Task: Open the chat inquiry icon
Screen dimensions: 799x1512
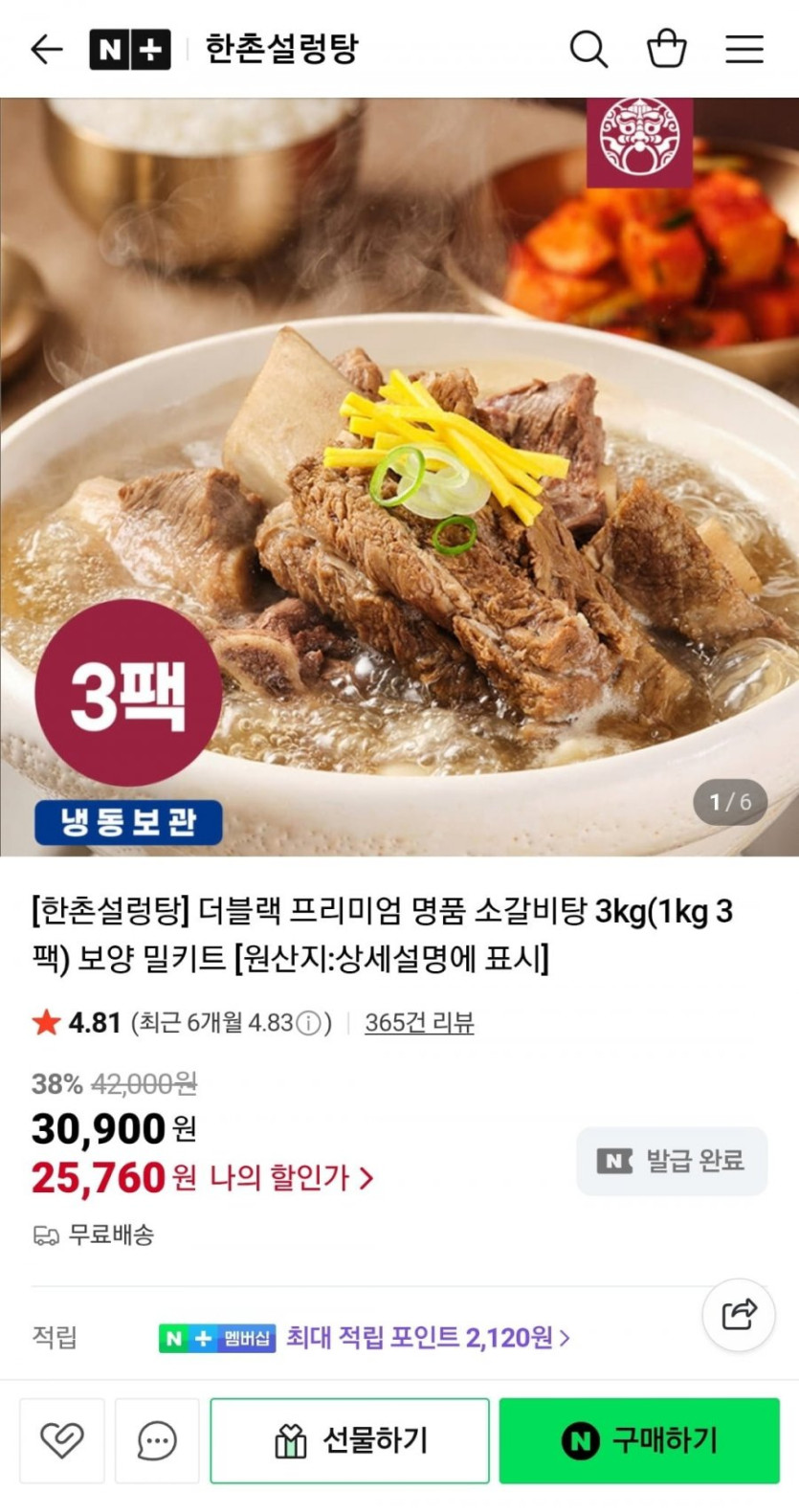Action: click(x=157, y=1440)
